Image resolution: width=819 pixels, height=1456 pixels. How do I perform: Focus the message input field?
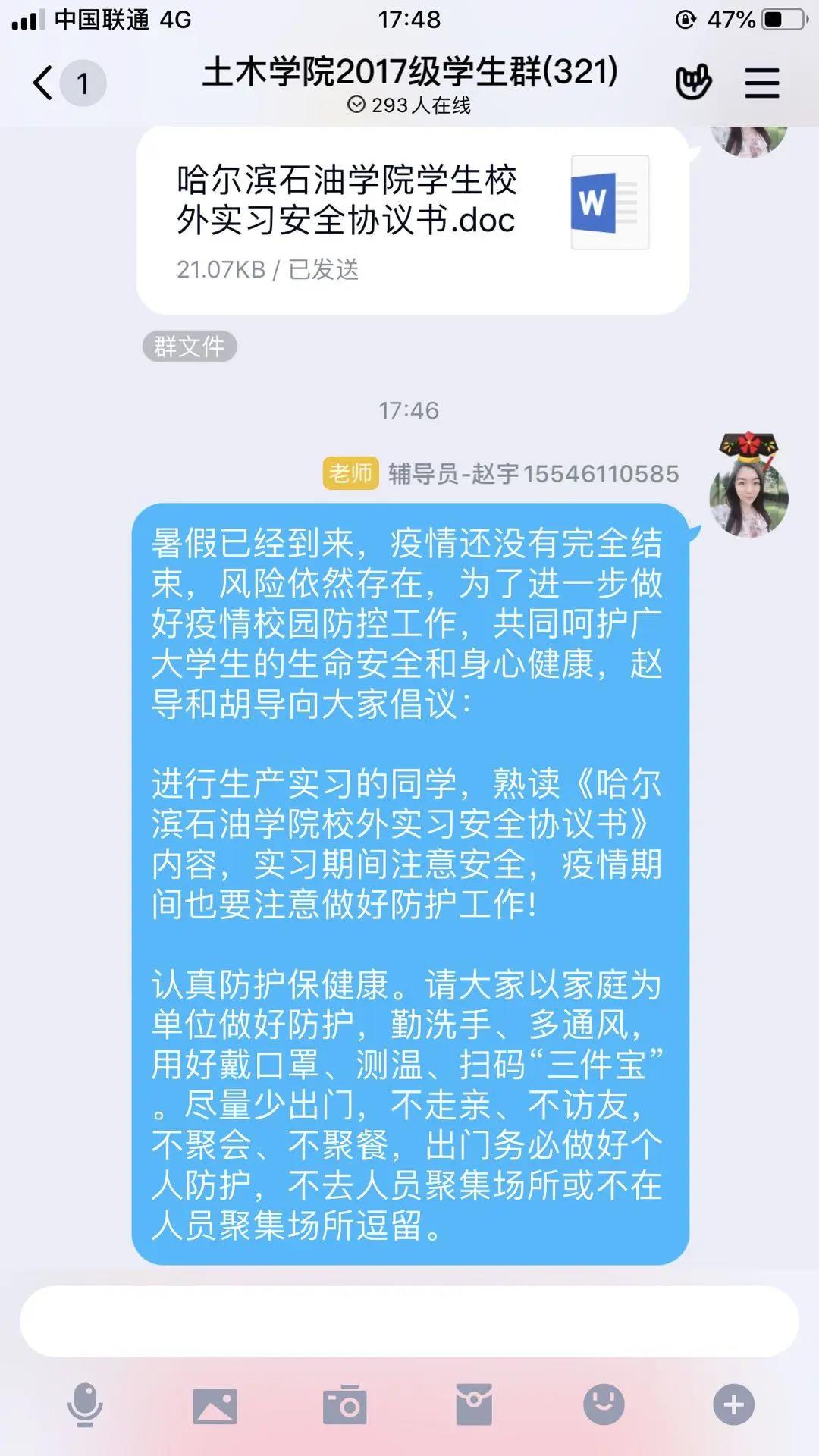point(409,1321)
